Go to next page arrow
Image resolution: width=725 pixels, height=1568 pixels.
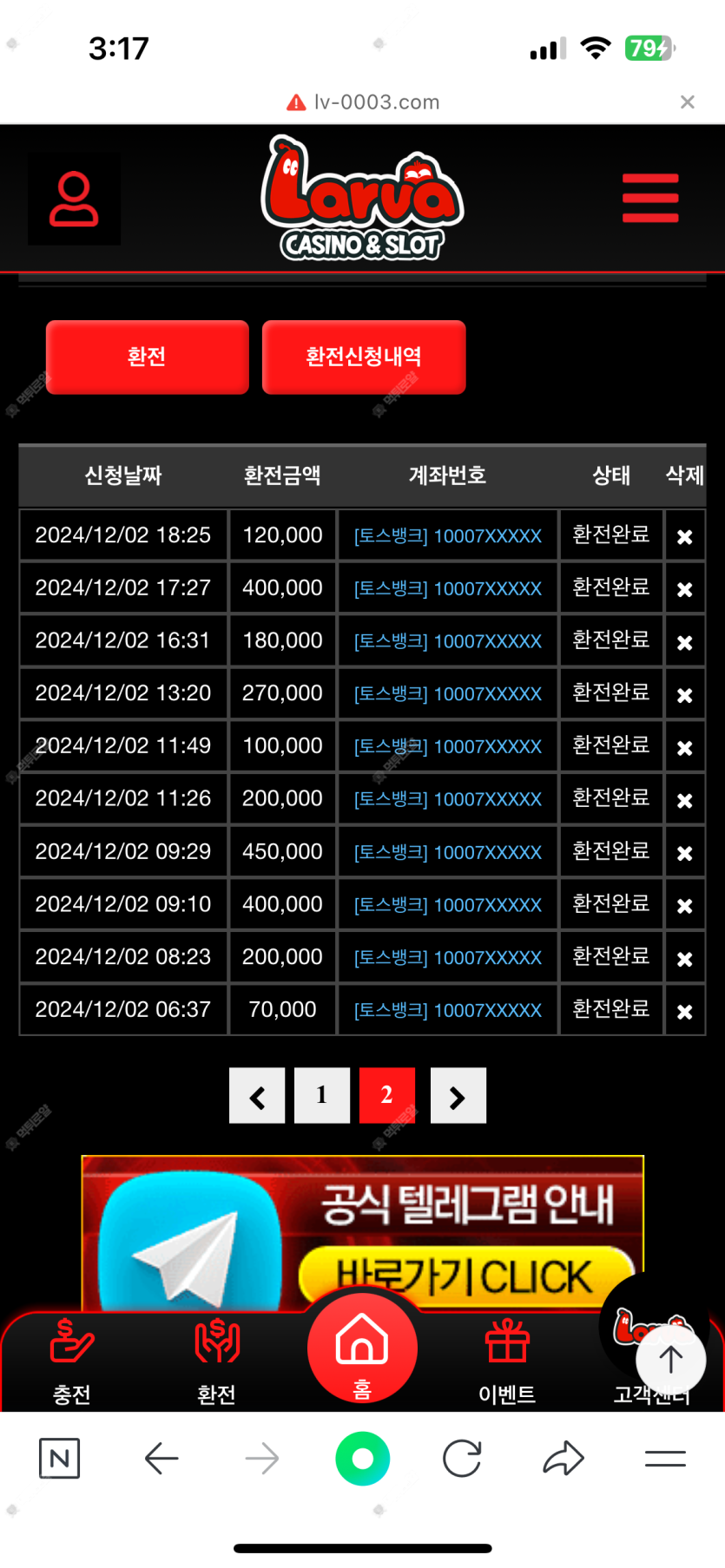[458, 1096]
